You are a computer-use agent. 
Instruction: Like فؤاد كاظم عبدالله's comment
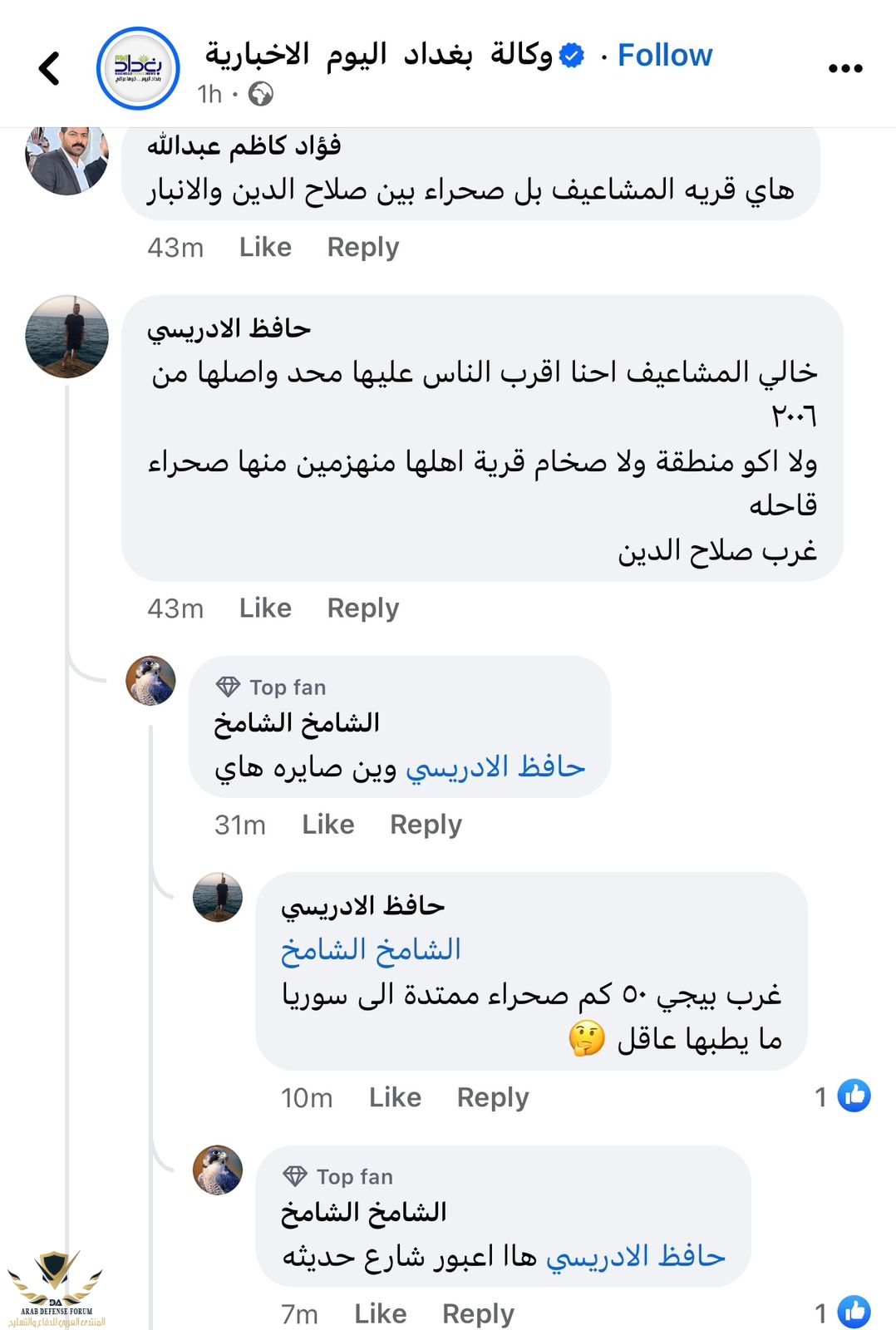click(265, 247)
